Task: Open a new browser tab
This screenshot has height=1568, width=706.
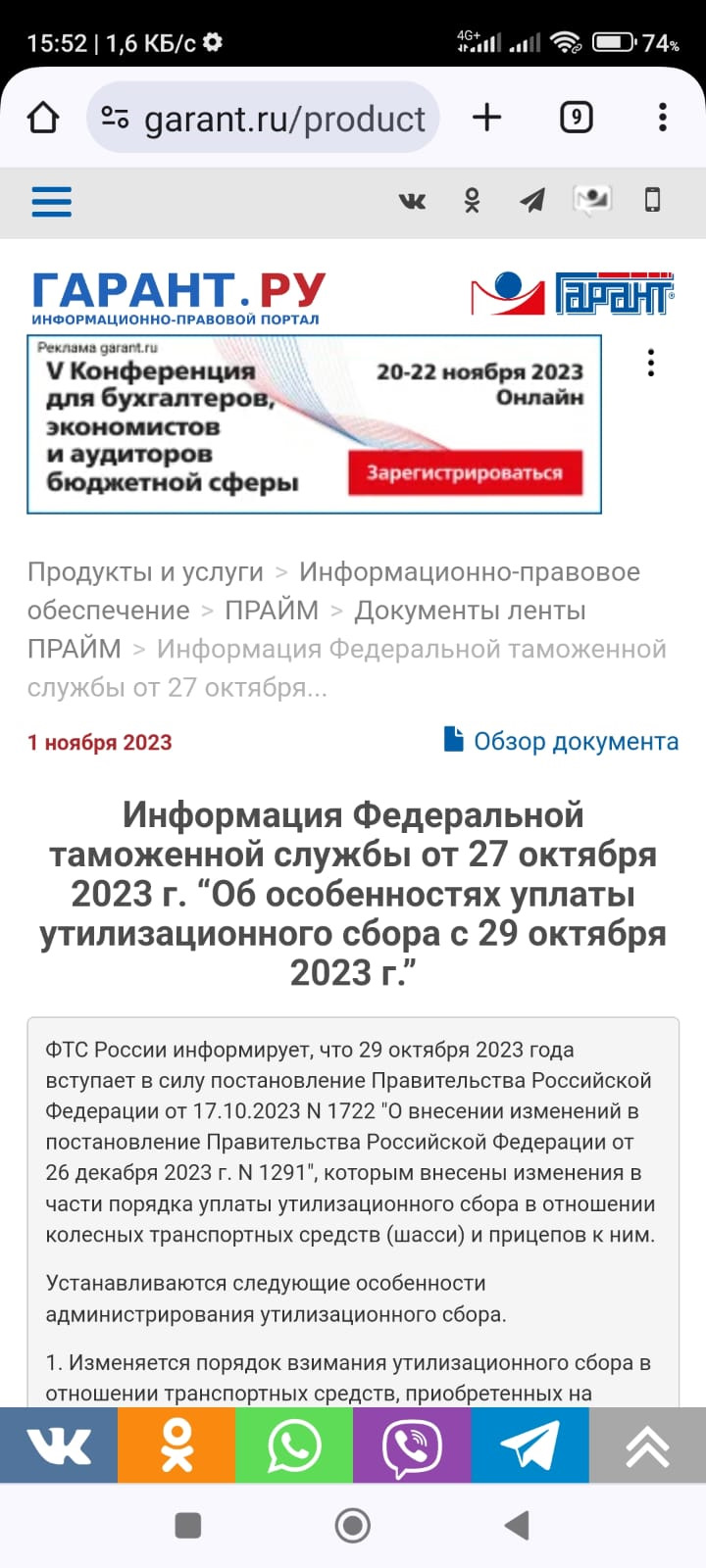Action: (486, 118)
